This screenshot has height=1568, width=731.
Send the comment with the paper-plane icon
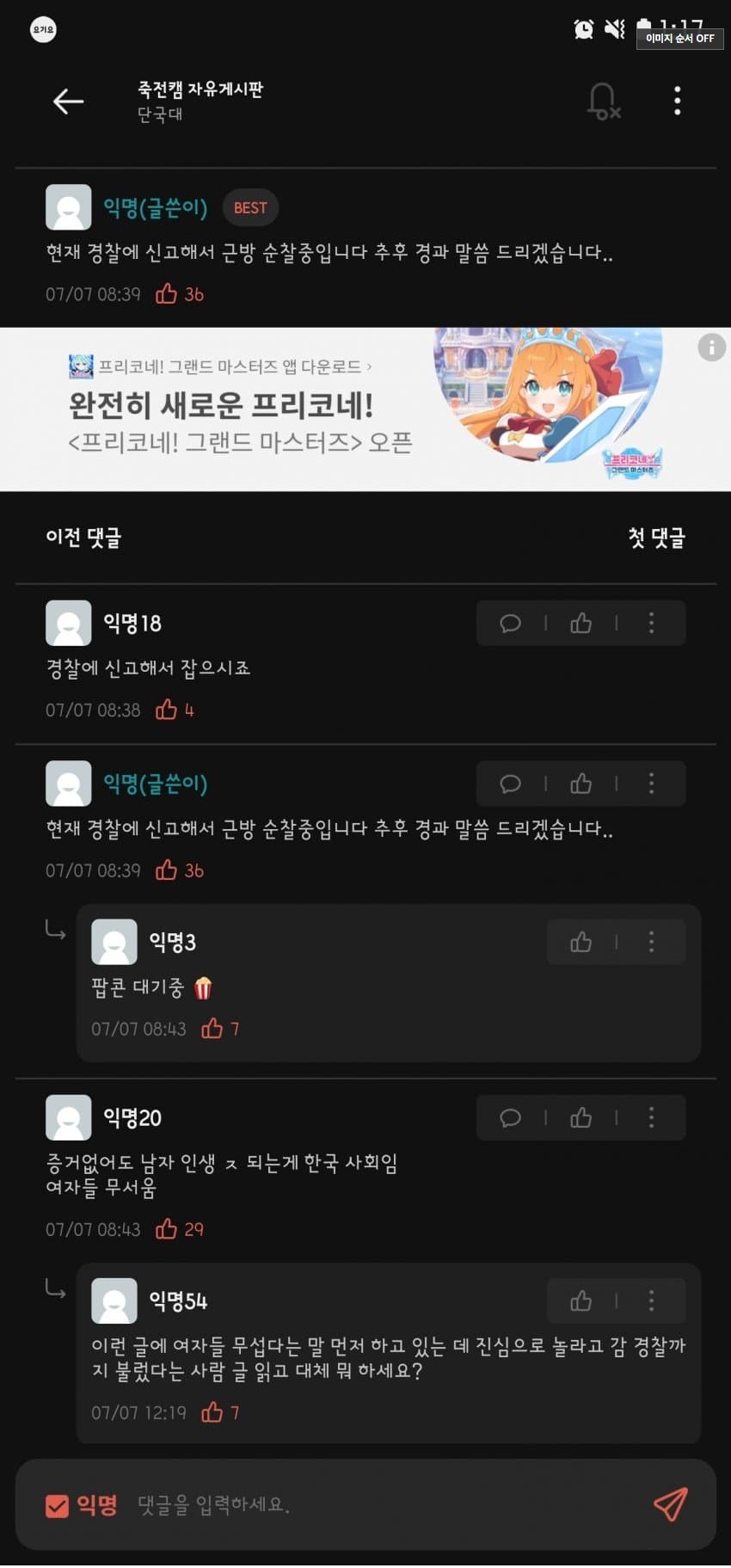670,1504
